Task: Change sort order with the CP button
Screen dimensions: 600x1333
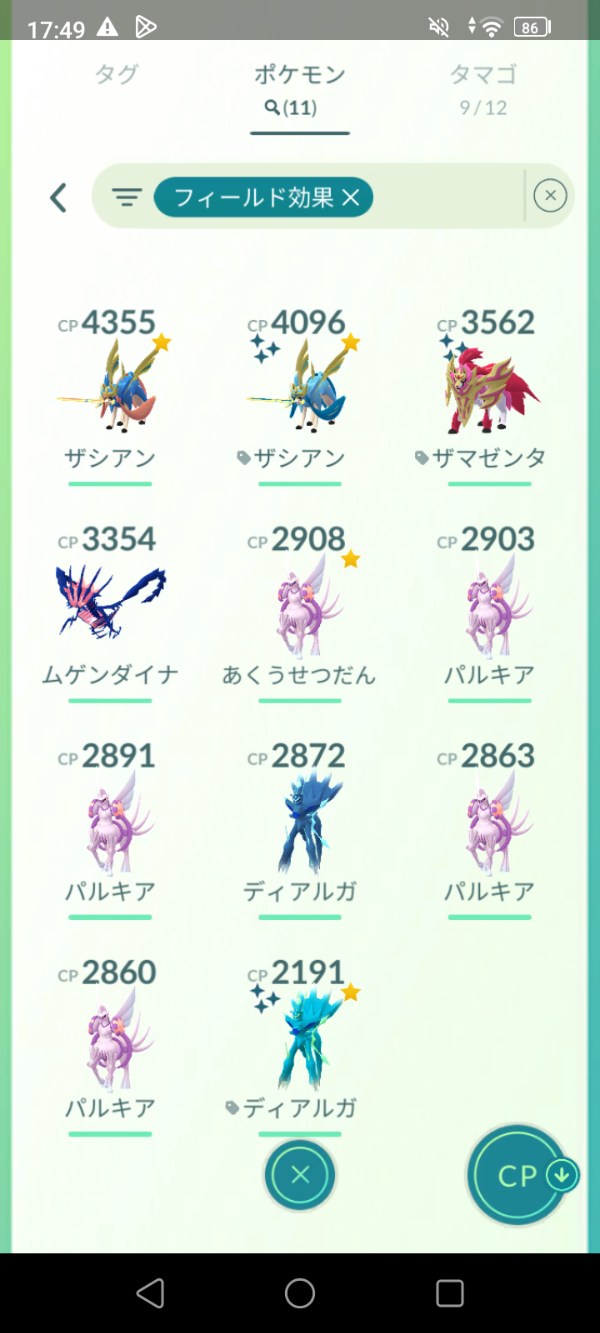Action: (519, 1175)
